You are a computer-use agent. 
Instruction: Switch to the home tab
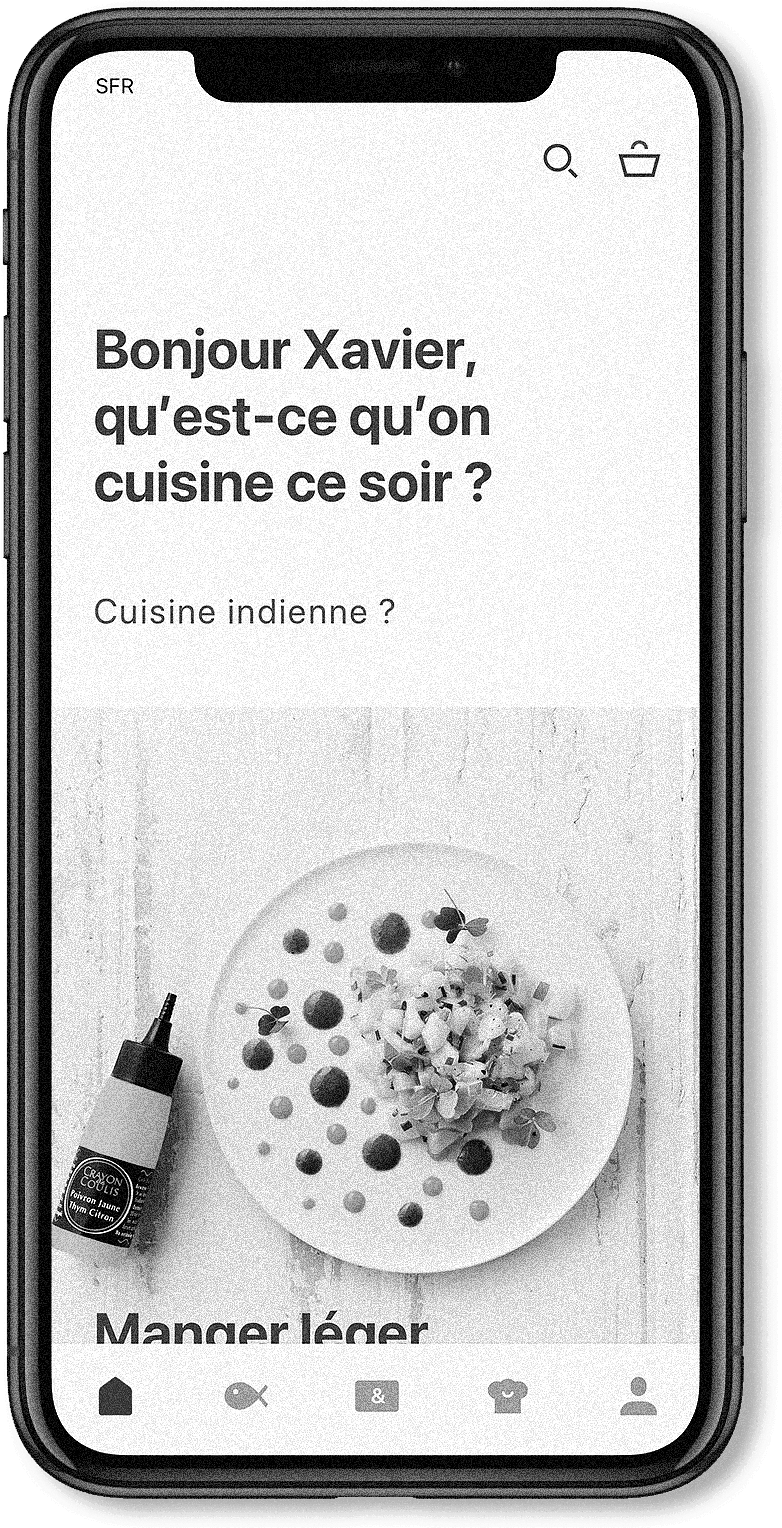[x=116, y=1396]
